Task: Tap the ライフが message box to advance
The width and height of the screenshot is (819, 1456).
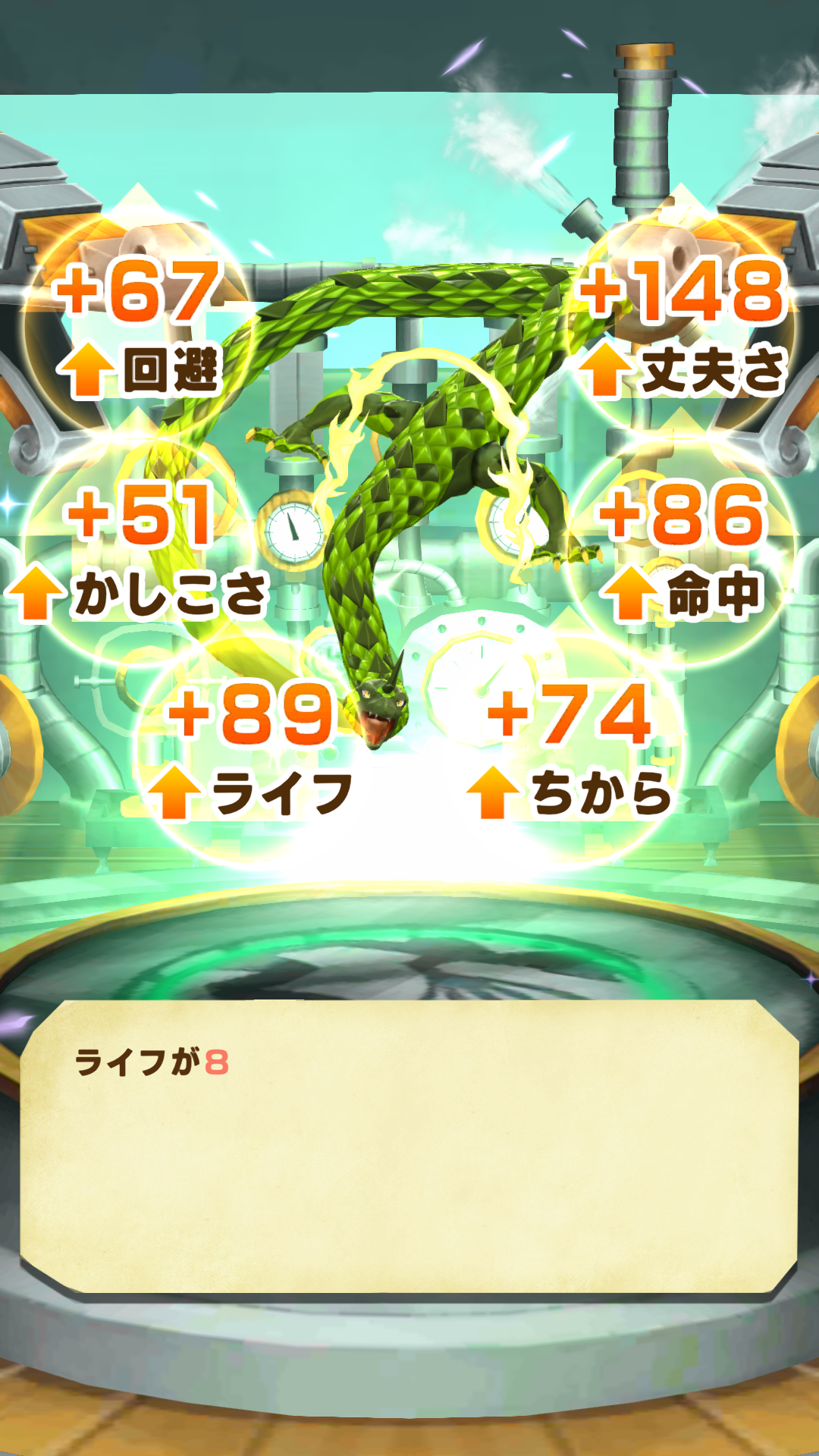Action: (x=409, y=1147)
